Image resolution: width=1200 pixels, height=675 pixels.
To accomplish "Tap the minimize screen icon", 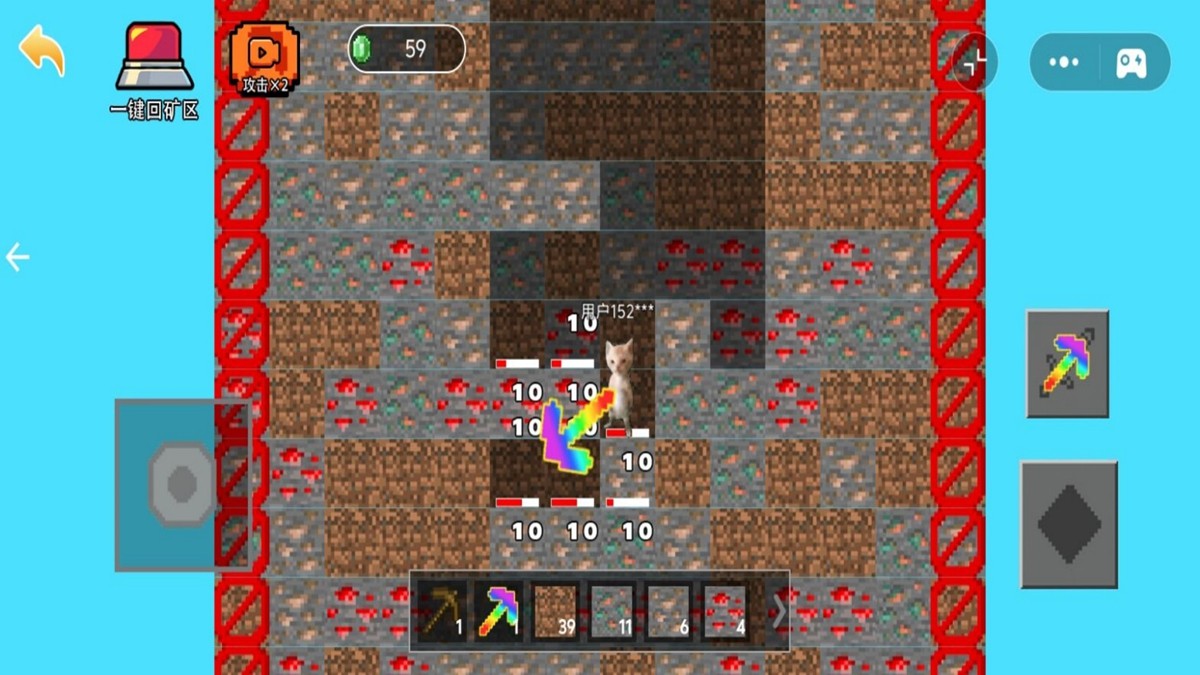I will pos(973,62).
